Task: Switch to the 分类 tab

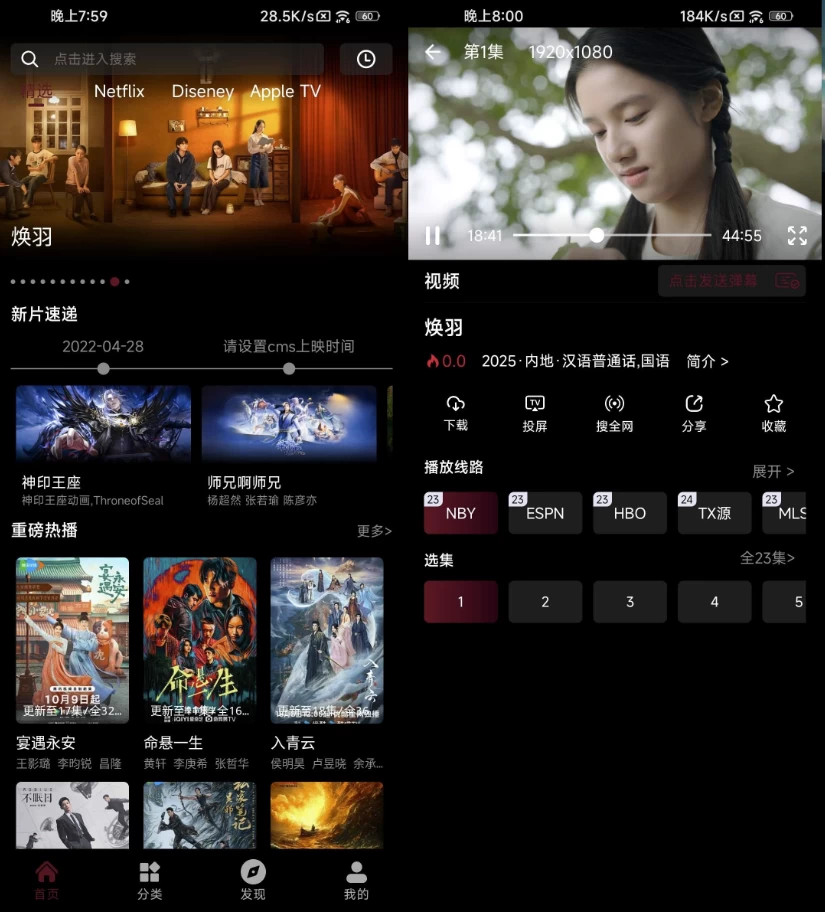Action: [x=149, y=880]
